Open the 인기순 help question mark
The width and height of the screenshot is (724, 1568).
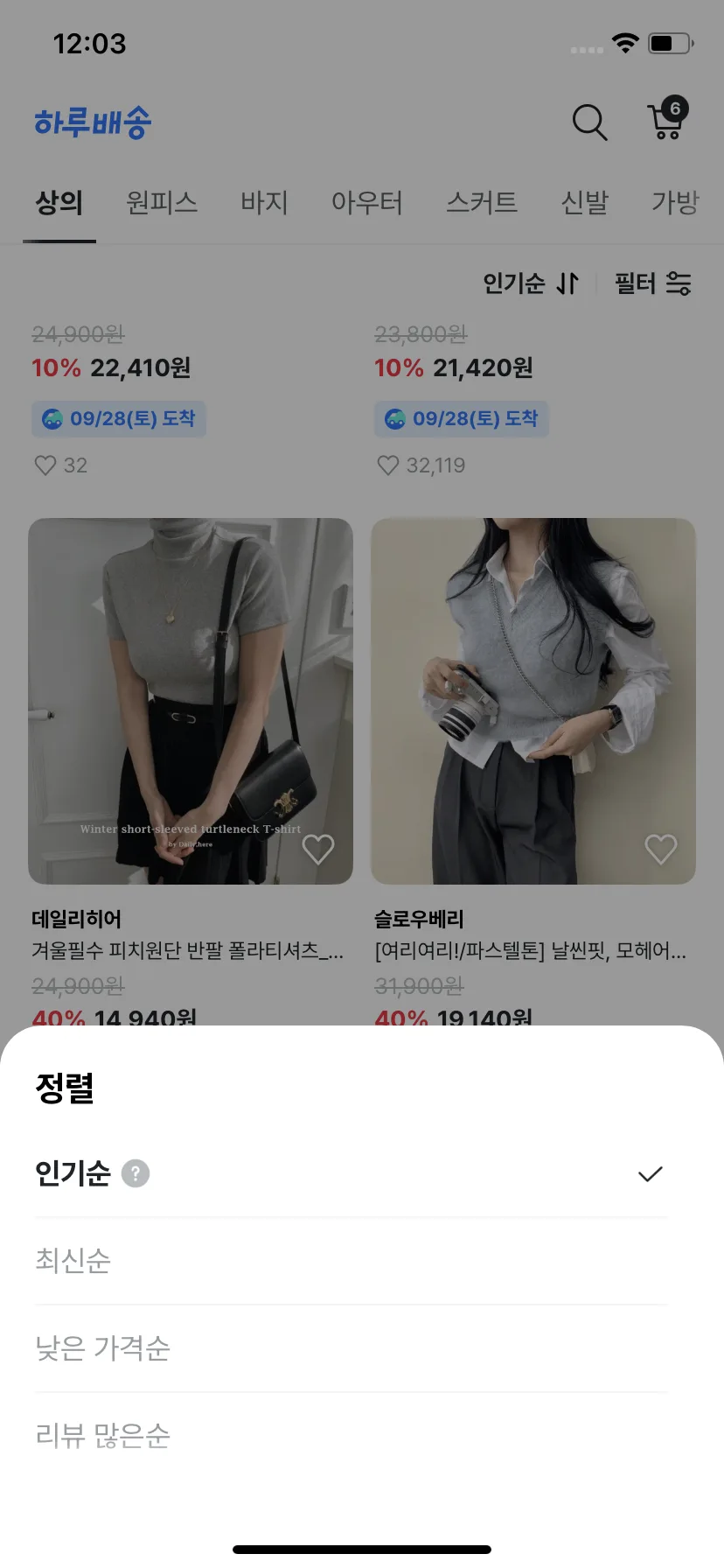point(136,1173)
